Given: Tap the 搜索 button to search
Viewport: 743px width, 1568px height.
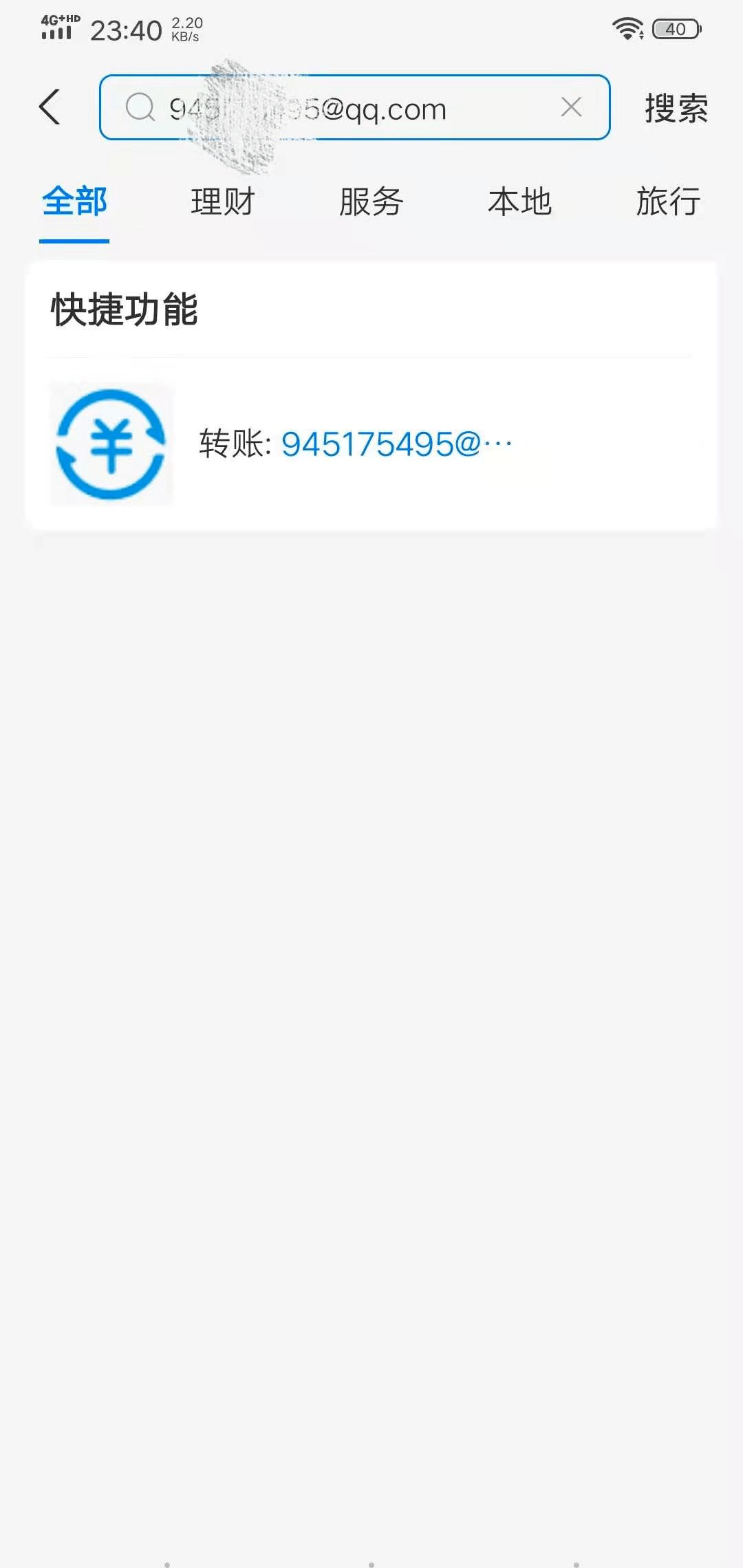Looking at the screenshot, I should point(676,107).
